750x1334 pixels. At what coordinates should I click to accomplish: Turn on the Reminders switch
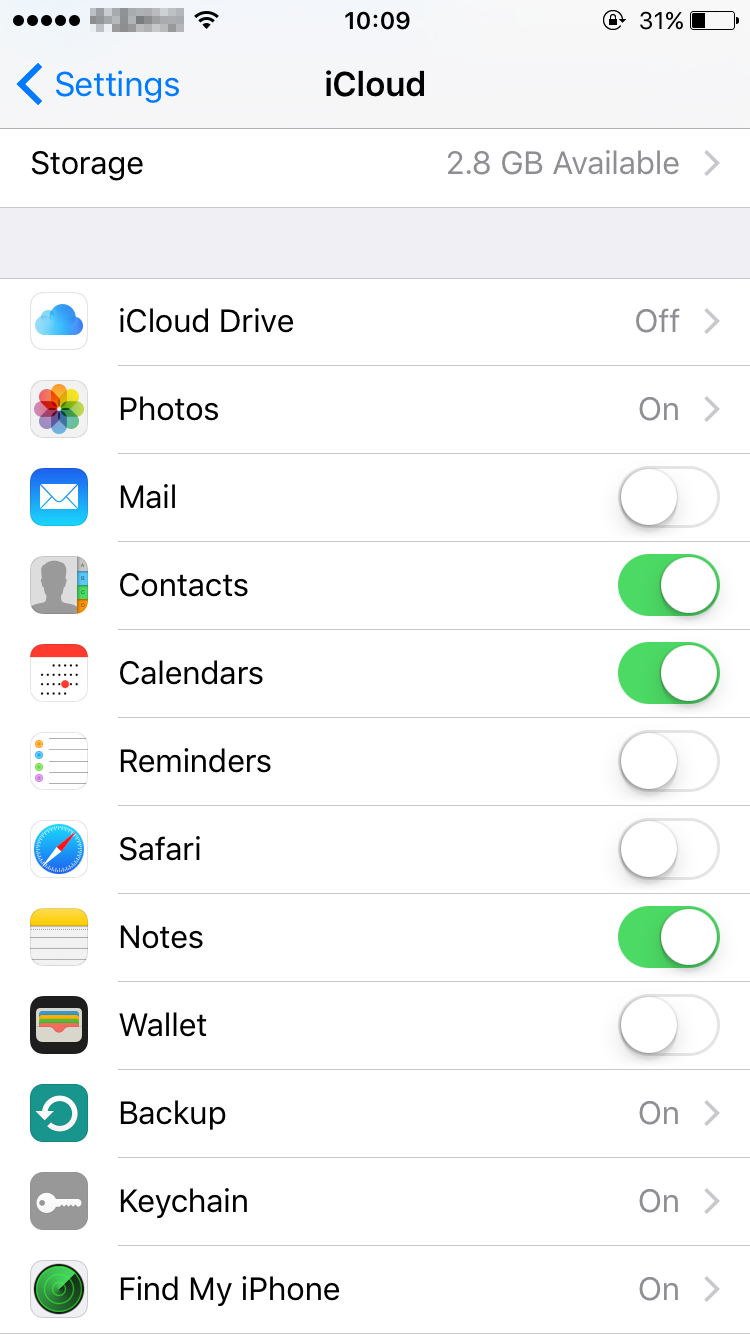pos(668,761)
